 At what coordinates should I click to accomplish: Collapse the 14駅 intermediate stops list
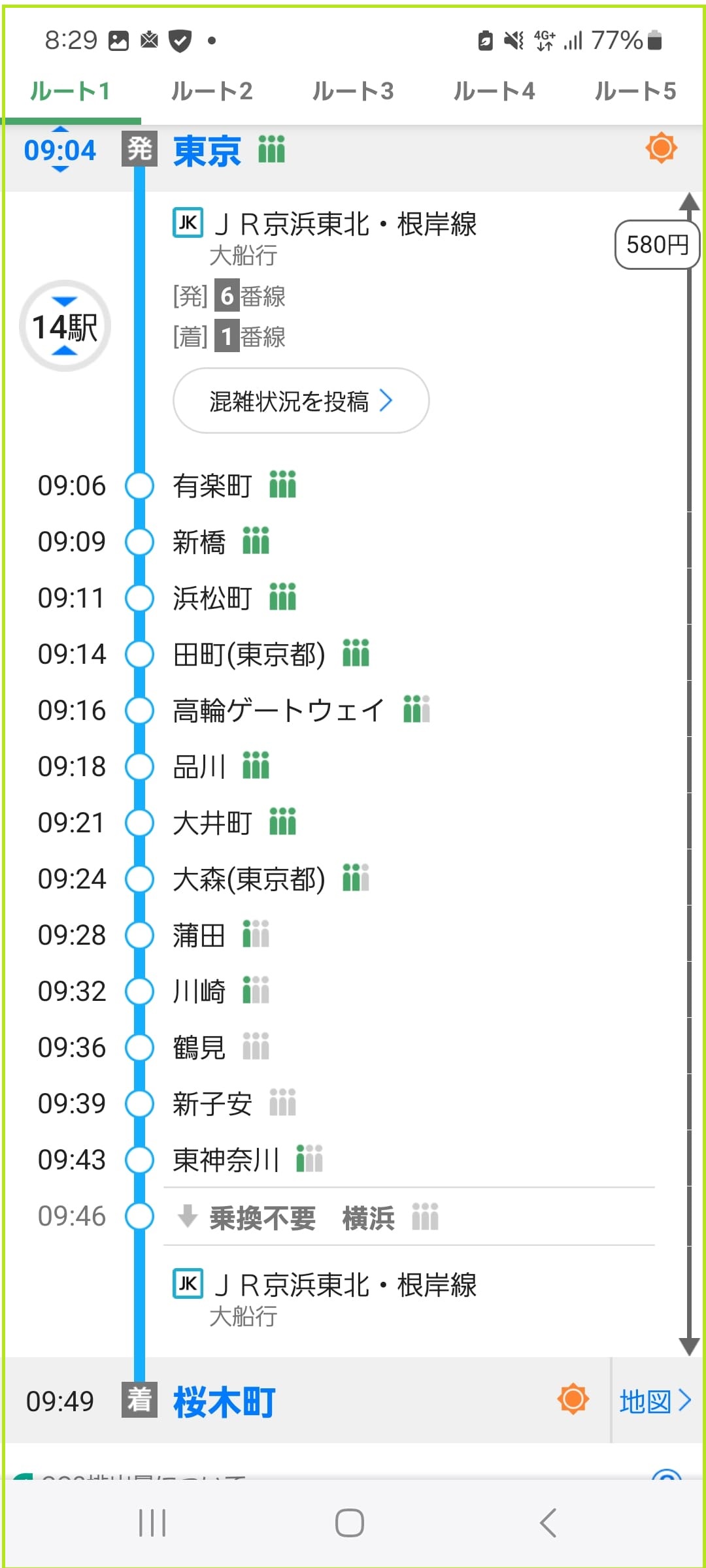(65, 326)
